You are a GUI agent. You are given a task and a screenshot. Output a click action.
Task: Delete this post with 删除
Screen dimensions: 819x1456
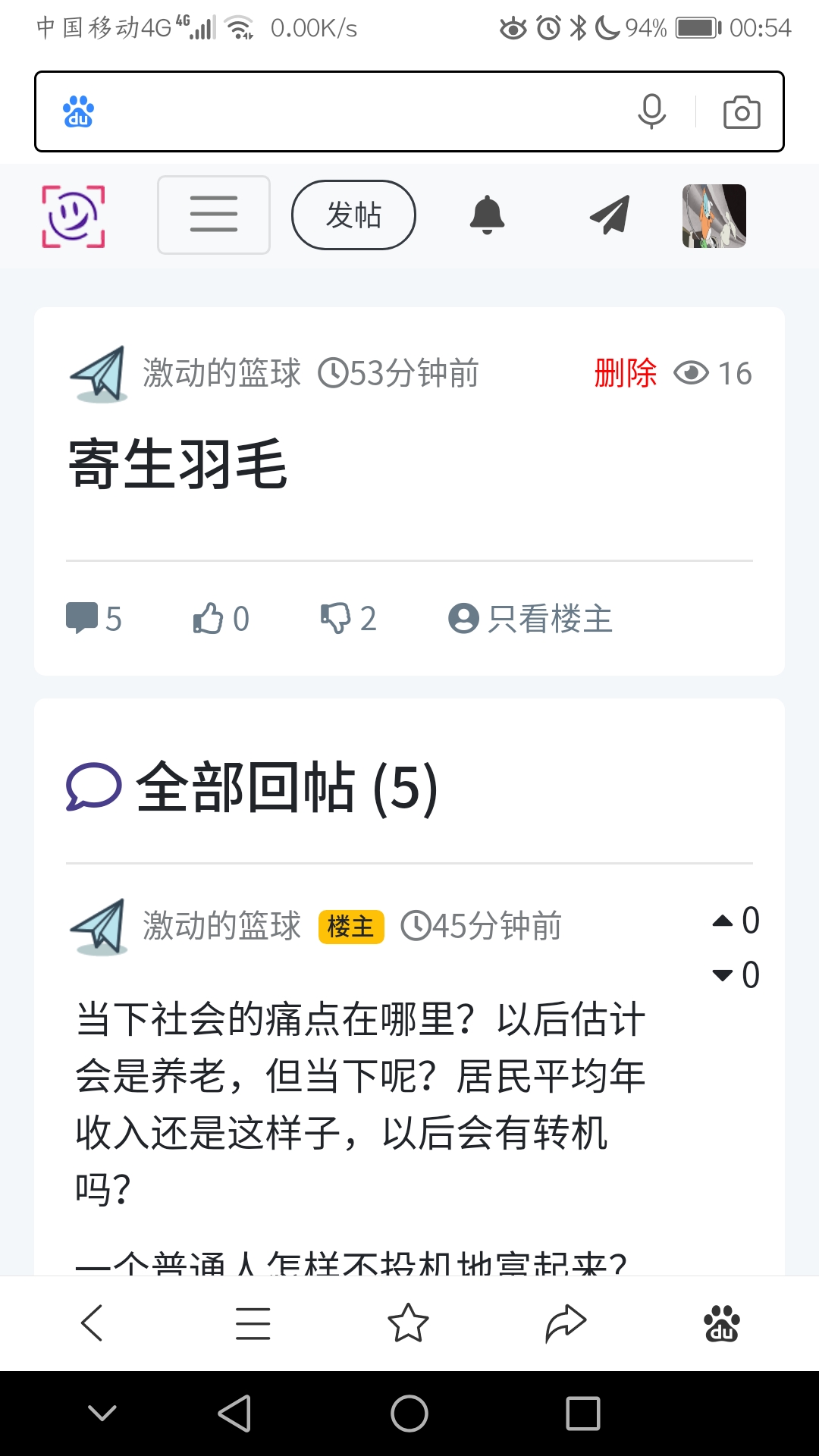(x=625, y=373)
